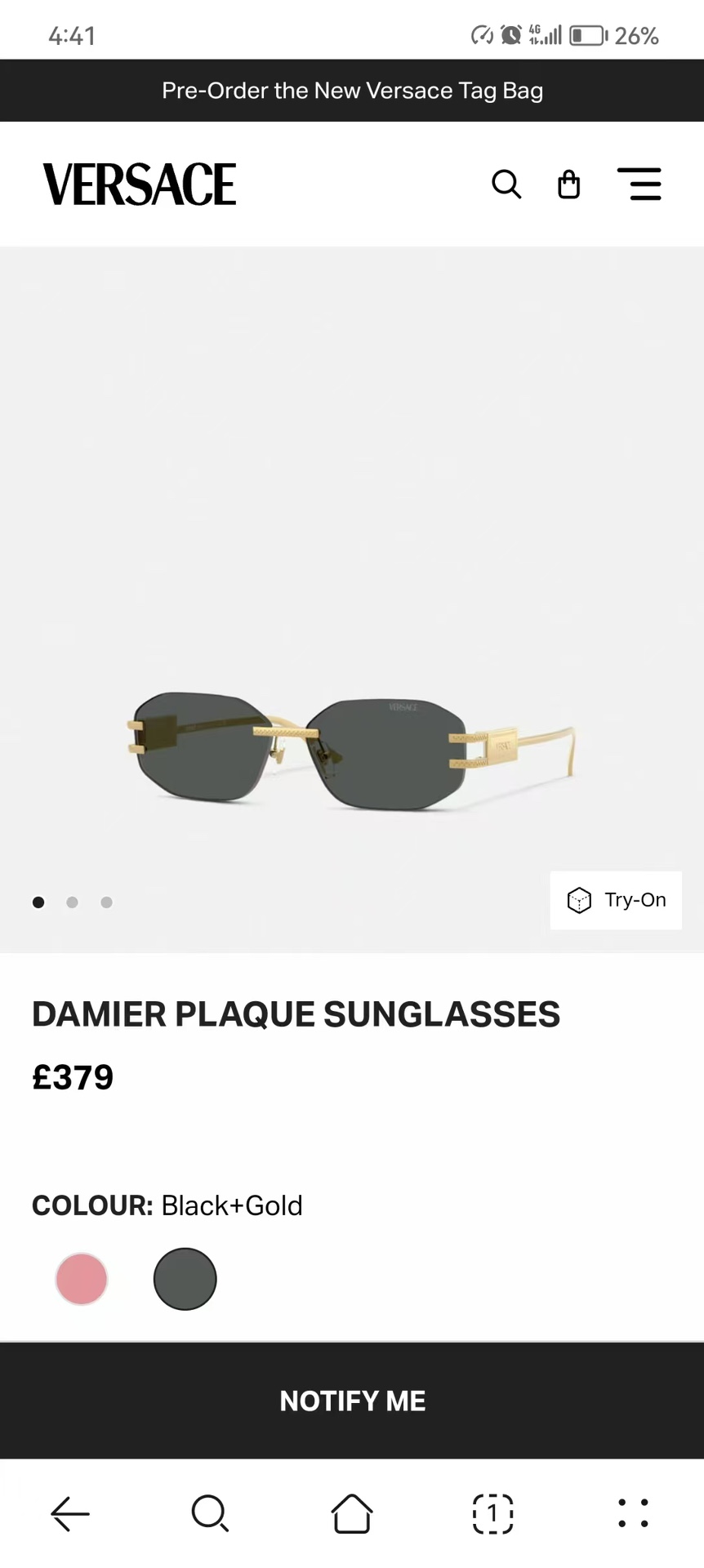The image size is (704, 1568).
Task: Open the browser search
Action: [x=210, y=1513]
